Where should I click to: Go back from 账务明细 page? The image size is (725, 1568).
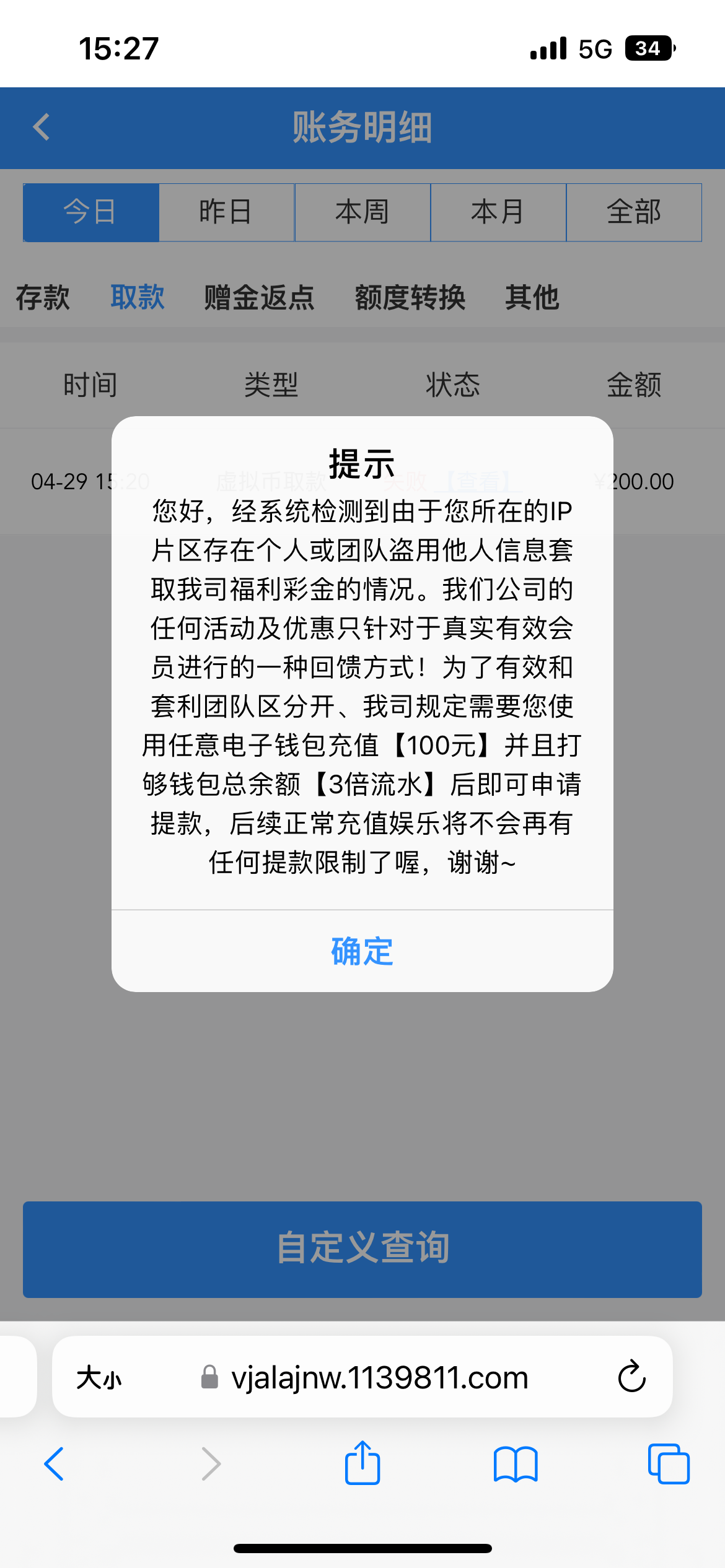(42, 128)
